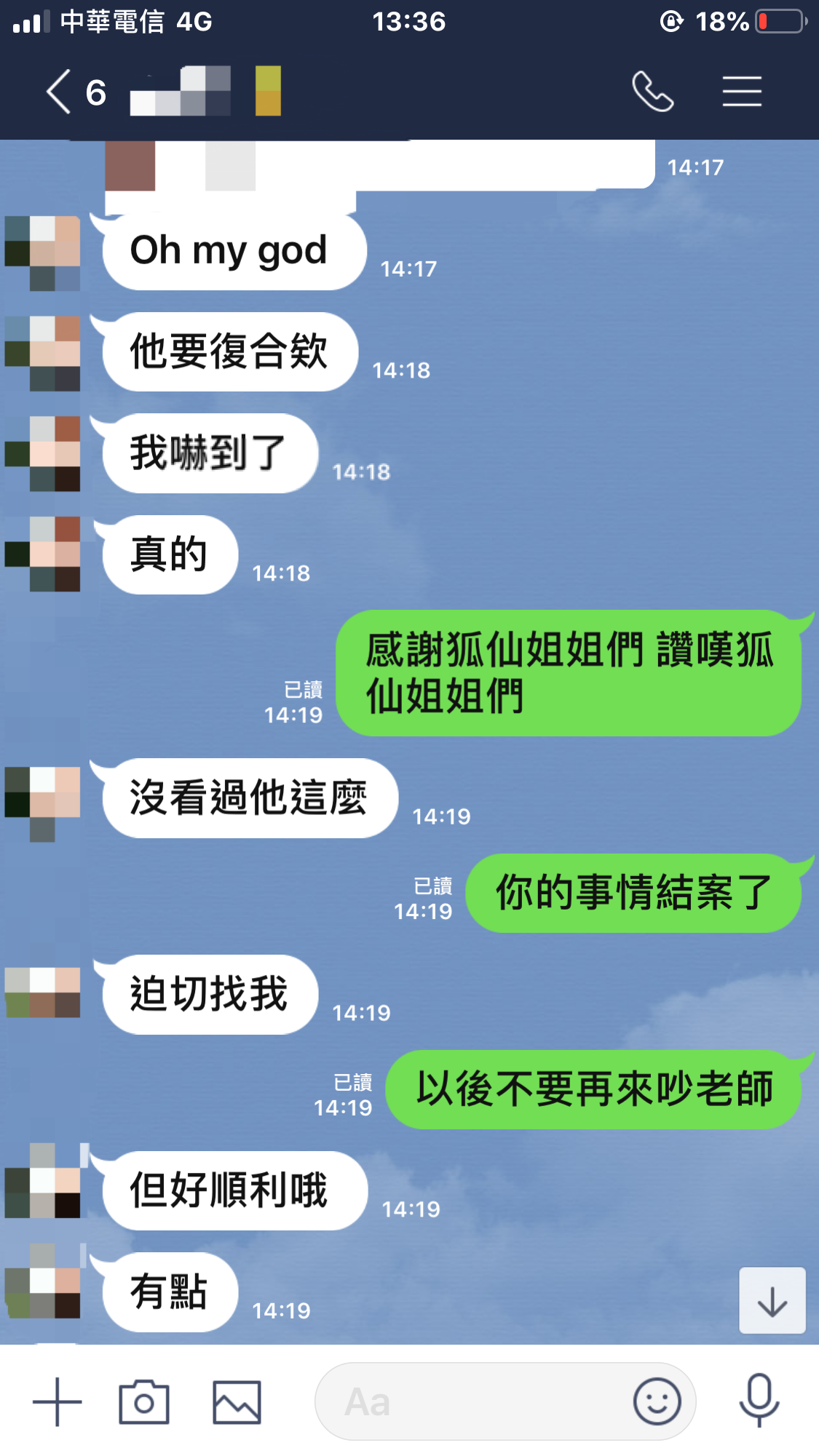Open the chat menu
819x1456 pixels.
[x=742, y=92]
